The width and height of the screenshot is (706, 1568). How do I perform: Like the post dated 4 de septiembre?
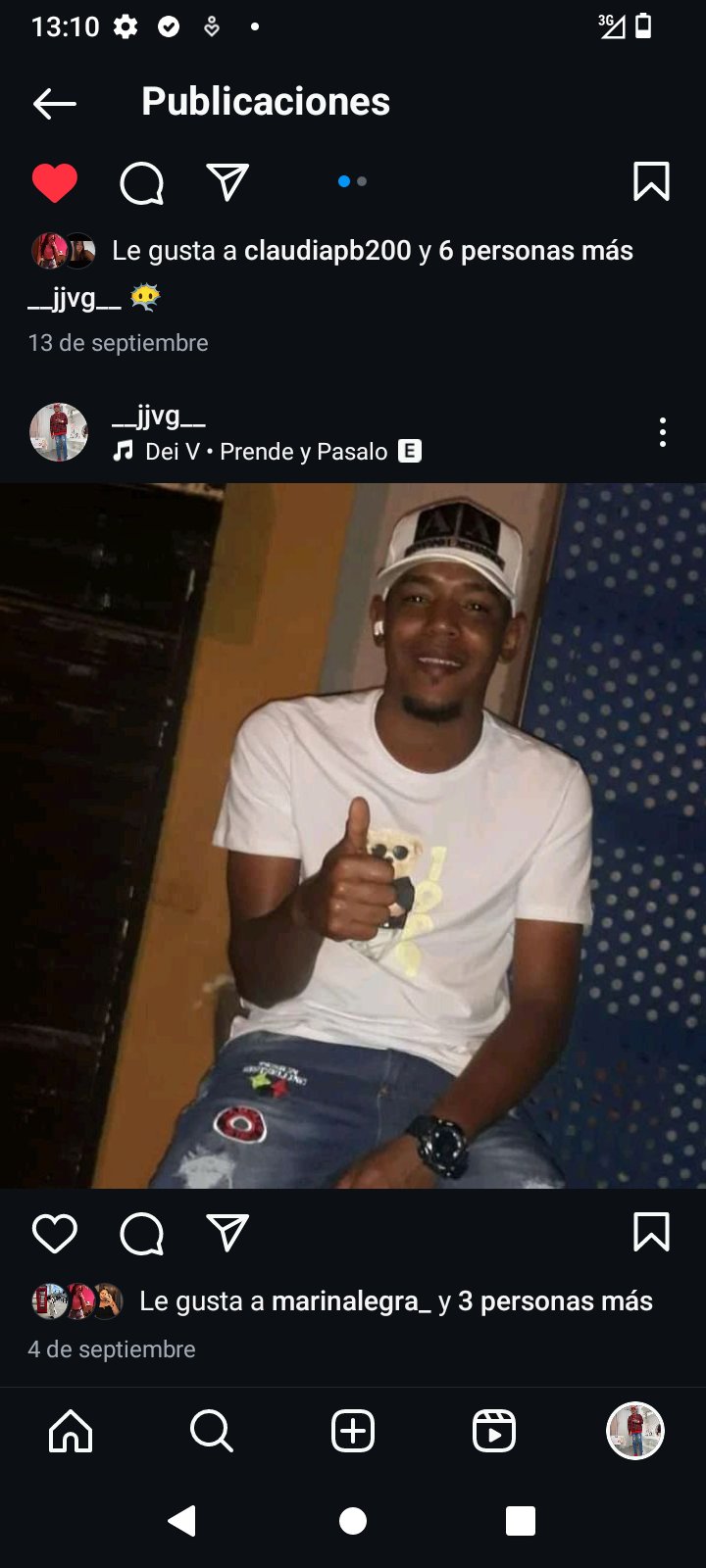[55, 1233]
